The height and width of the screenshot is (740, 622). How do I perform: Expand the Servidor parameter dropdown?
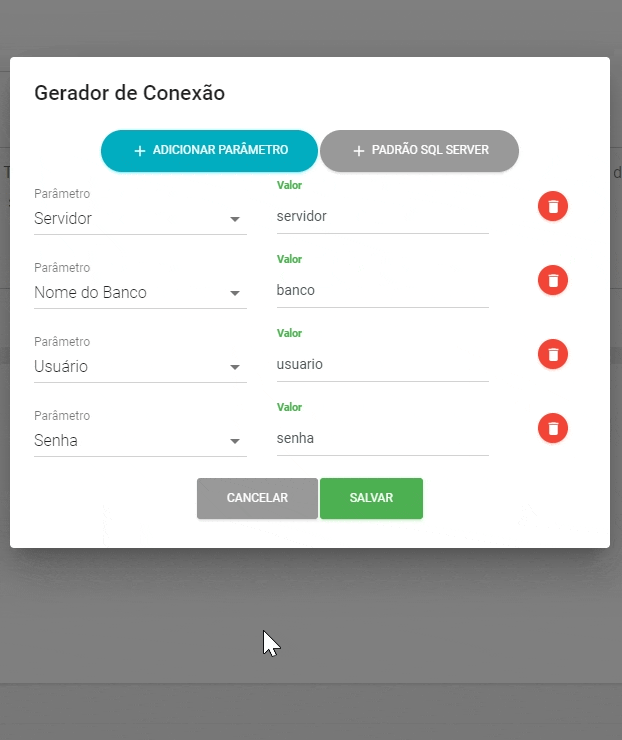140,218
